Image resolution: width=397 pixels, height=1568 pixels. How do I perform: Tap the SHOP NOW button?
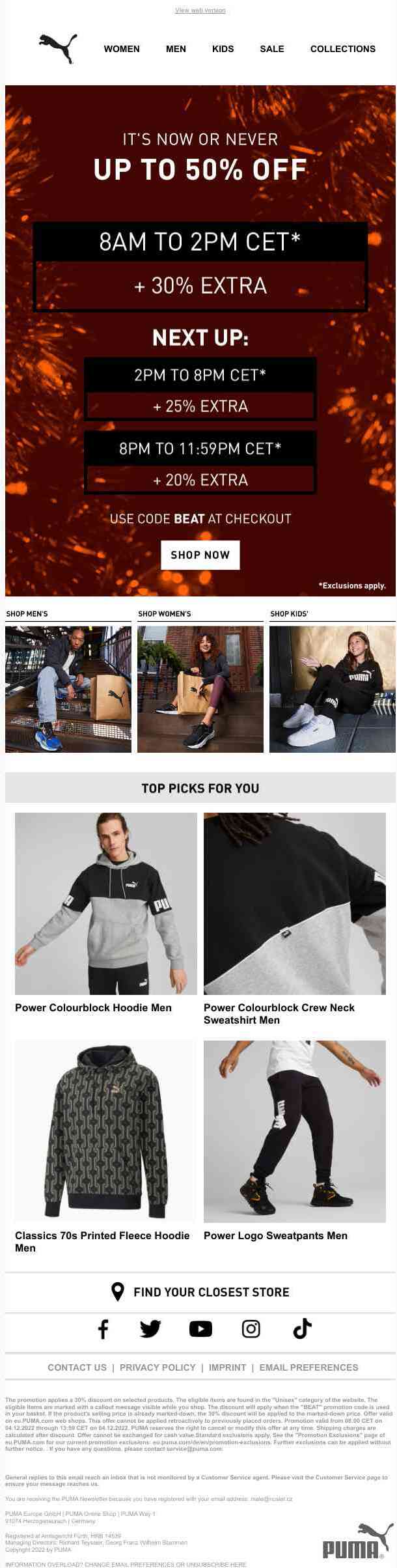200,555
